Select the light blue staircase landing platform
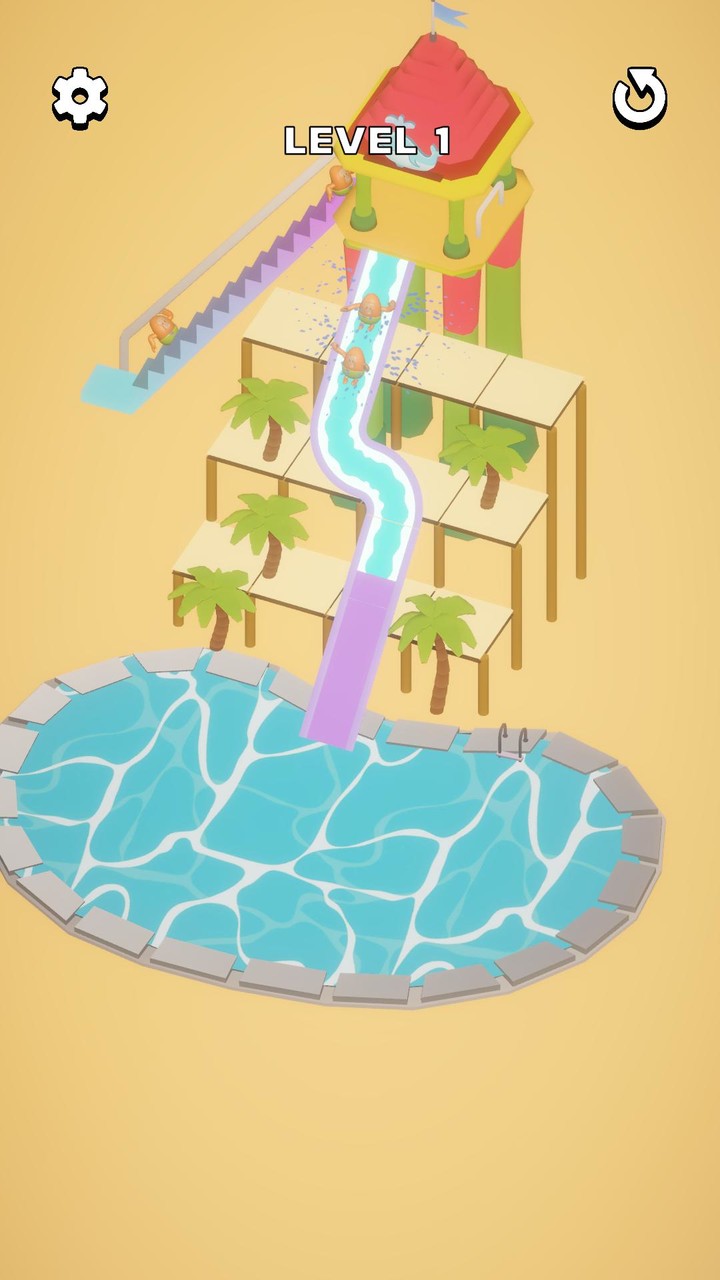Image resolution: width=720 pixels, height=1280 pixels. (113, 390)
